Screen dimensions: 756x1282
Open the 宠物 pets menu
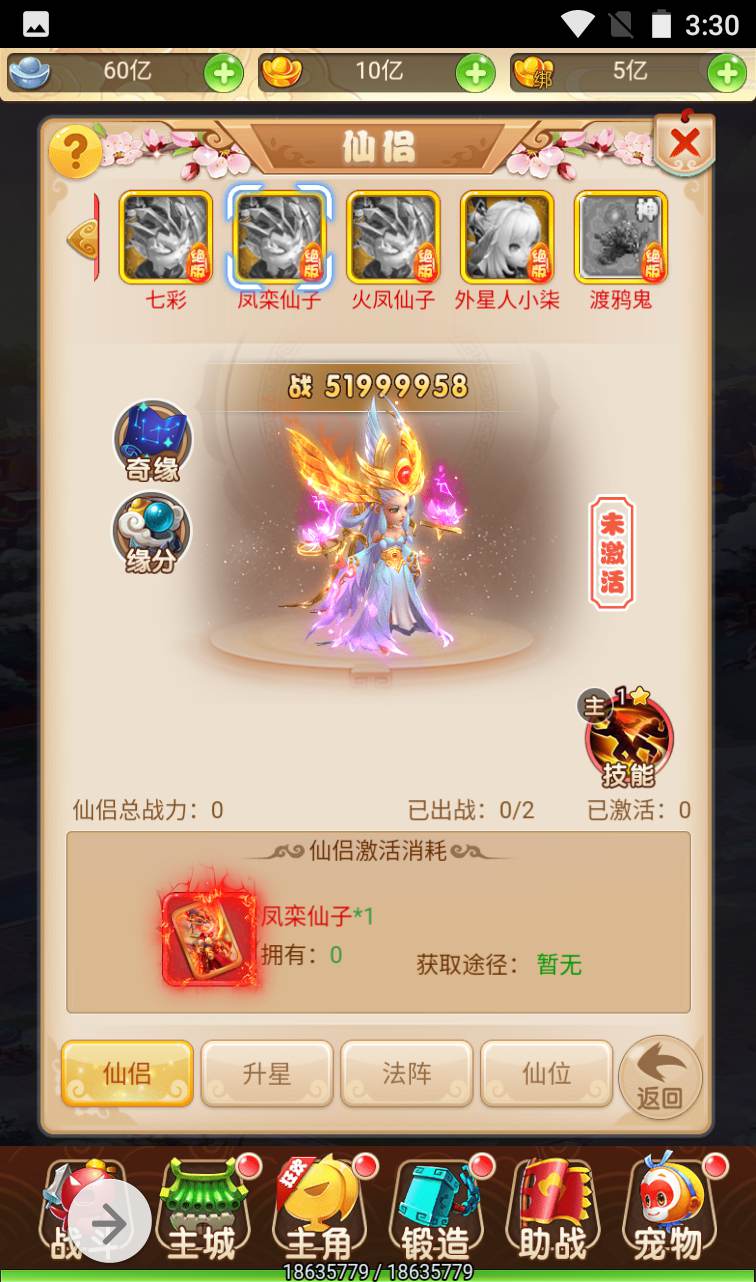coord(668,1212)
